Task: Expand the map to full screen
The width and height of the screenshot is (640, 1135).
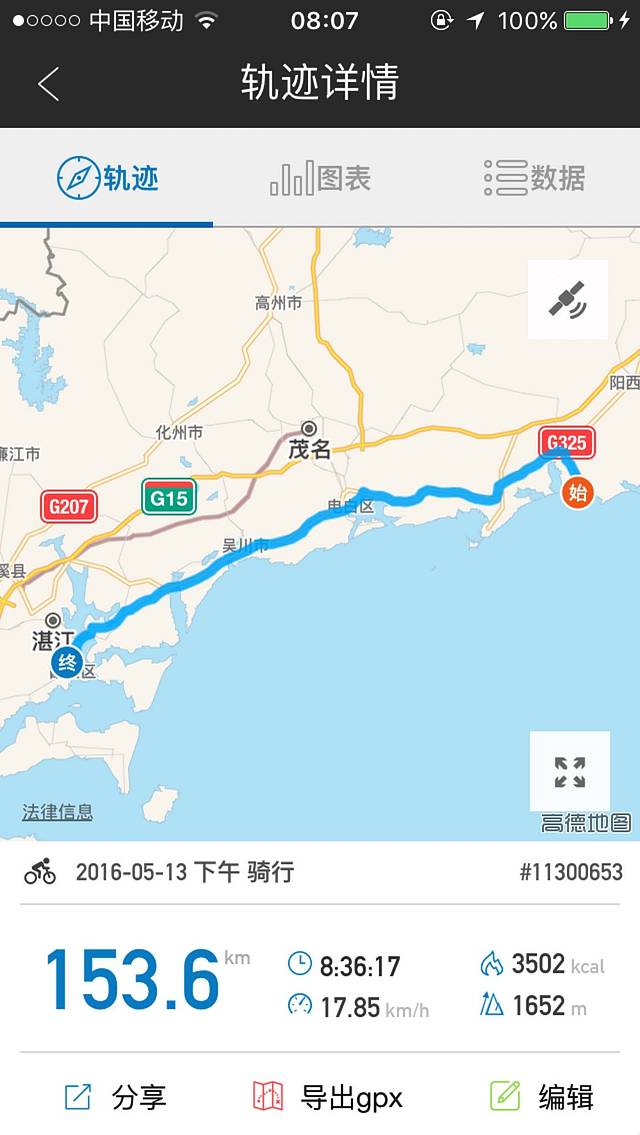Action: tap(569, 771)
